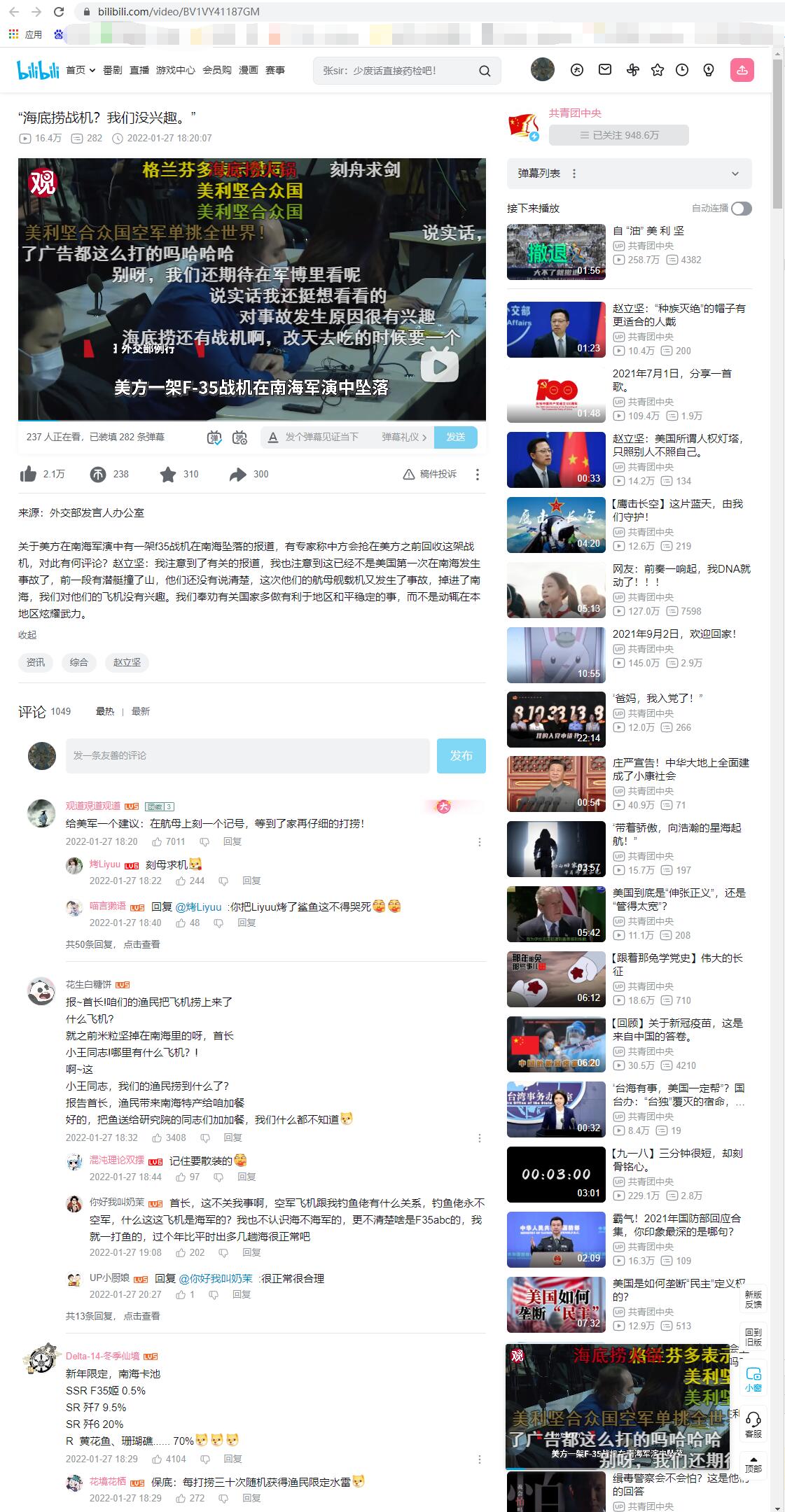Play the video with play button

[440, 366]
